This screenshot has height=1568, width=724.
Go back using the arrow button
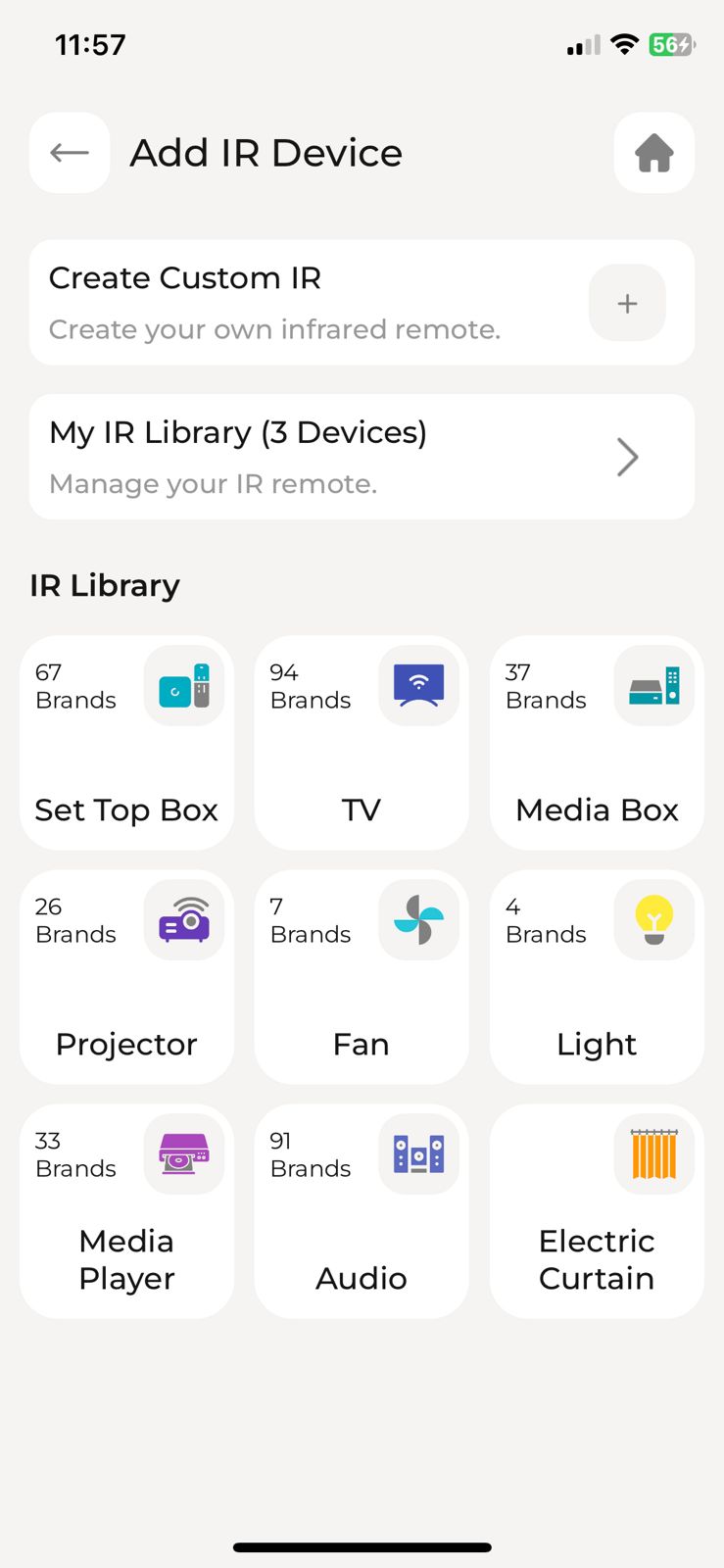click(x=70, y=153)
